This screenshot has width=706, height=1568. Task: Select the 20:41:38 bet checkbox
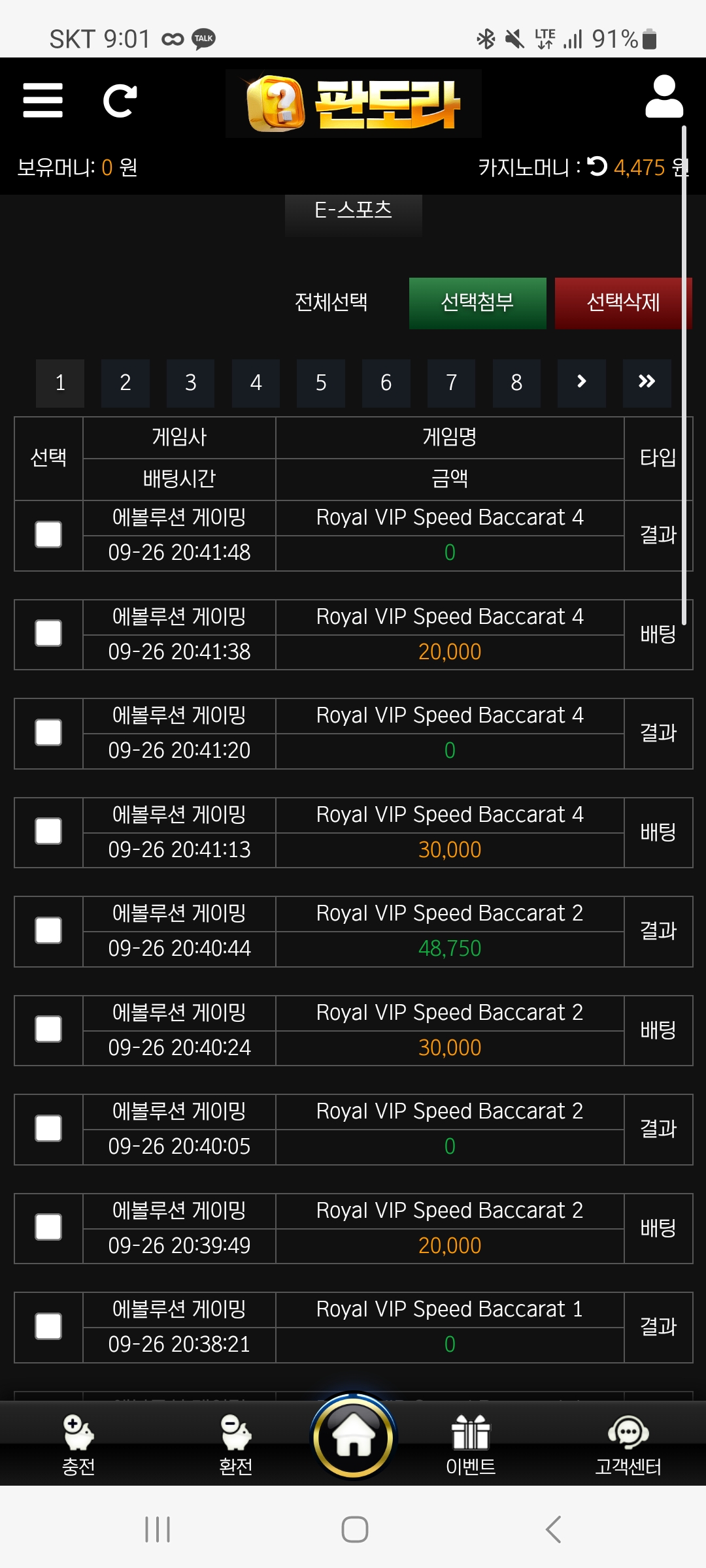pyautogui.click(x=48, y=633)
